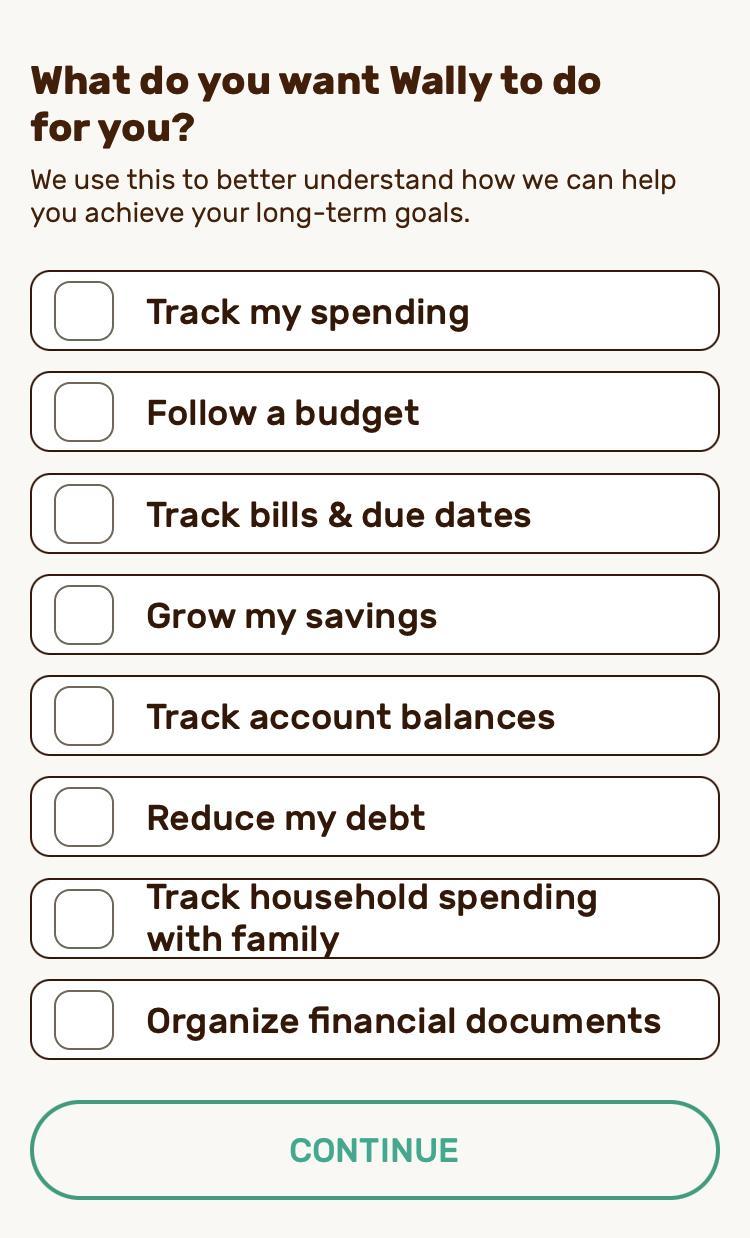The image size is (750, 1238).
Task: Tick Track bills & due dates
Action: [84, 514]
